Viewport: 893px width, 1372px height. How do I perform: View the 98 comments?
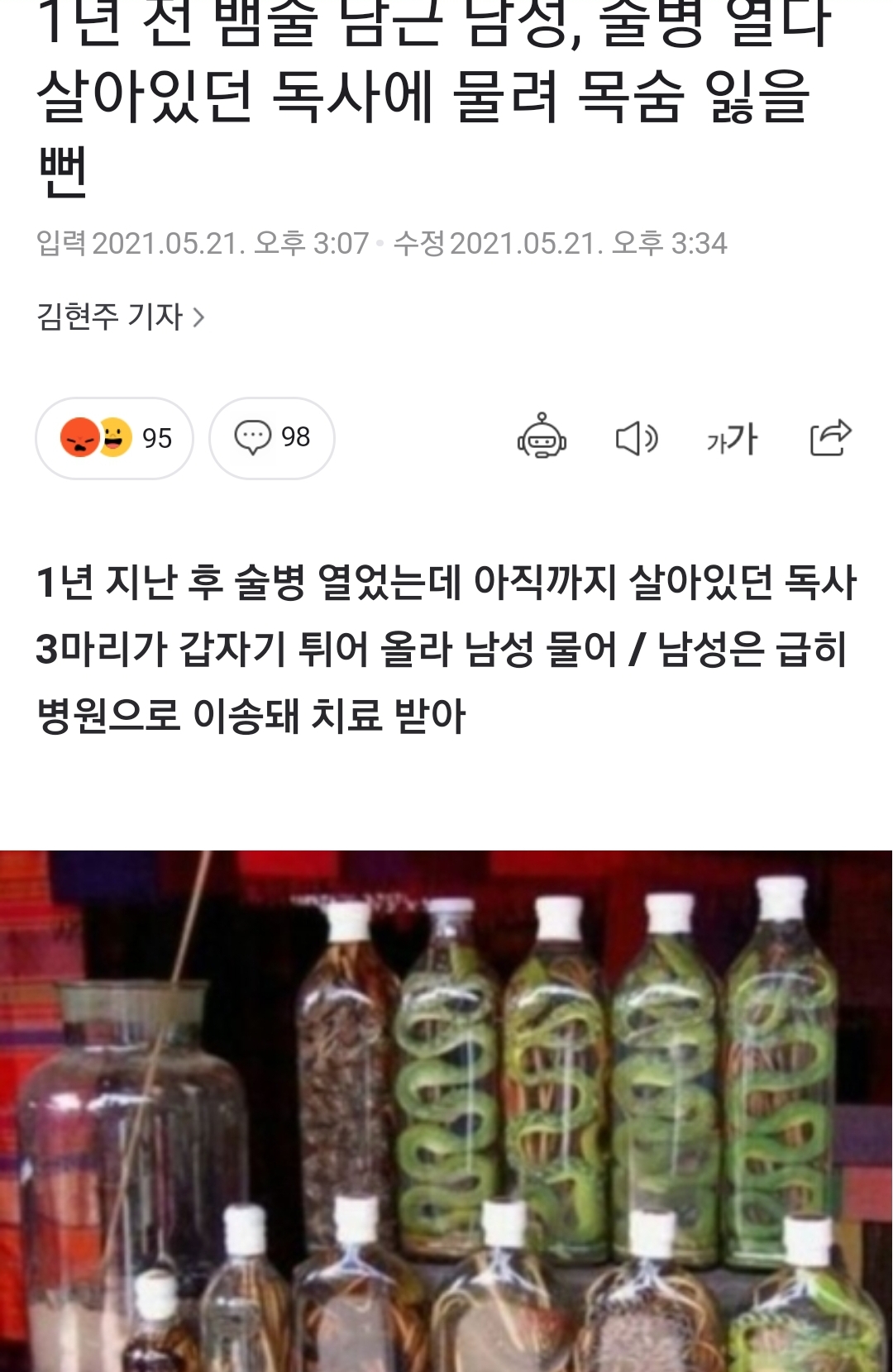coord(272,438)
